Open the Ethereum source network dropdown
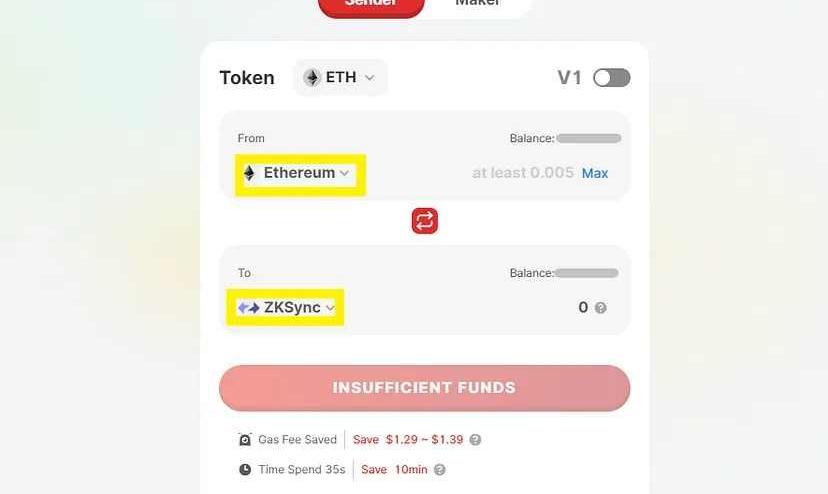The image size is (828, 494). click(300, 174)
